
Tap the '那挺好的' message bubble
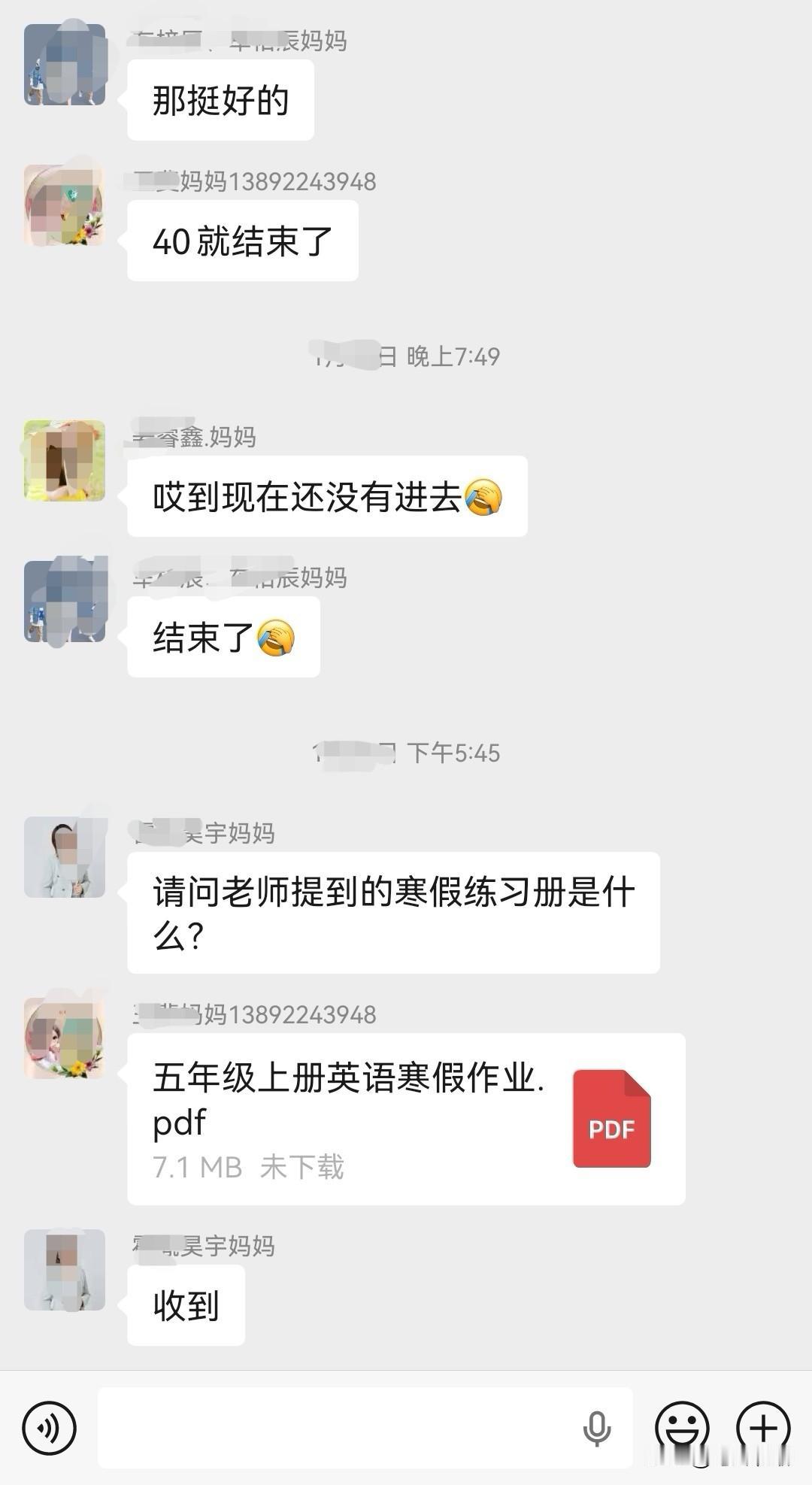point(220,100)
